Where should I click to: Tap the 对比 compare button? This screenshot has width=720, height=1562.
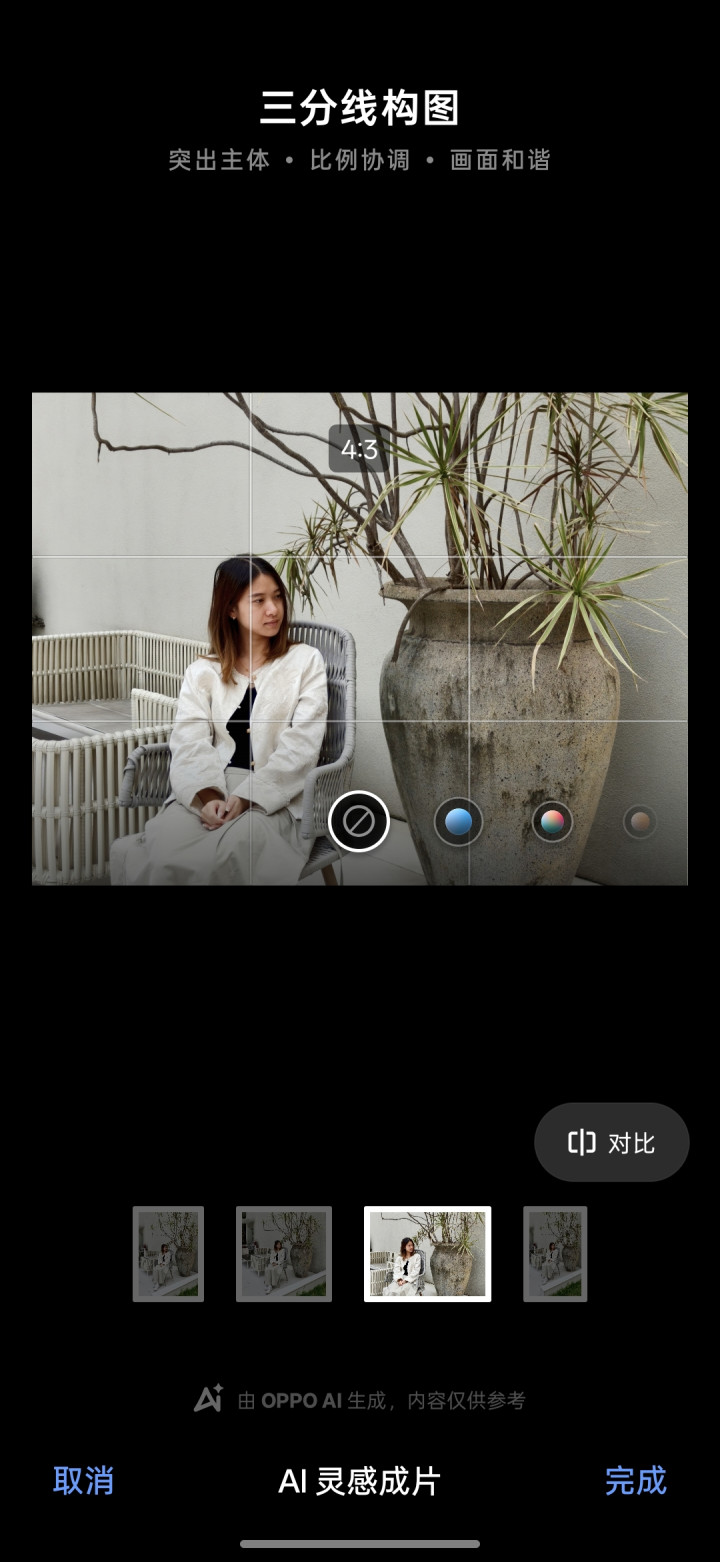pos(612,1142)
